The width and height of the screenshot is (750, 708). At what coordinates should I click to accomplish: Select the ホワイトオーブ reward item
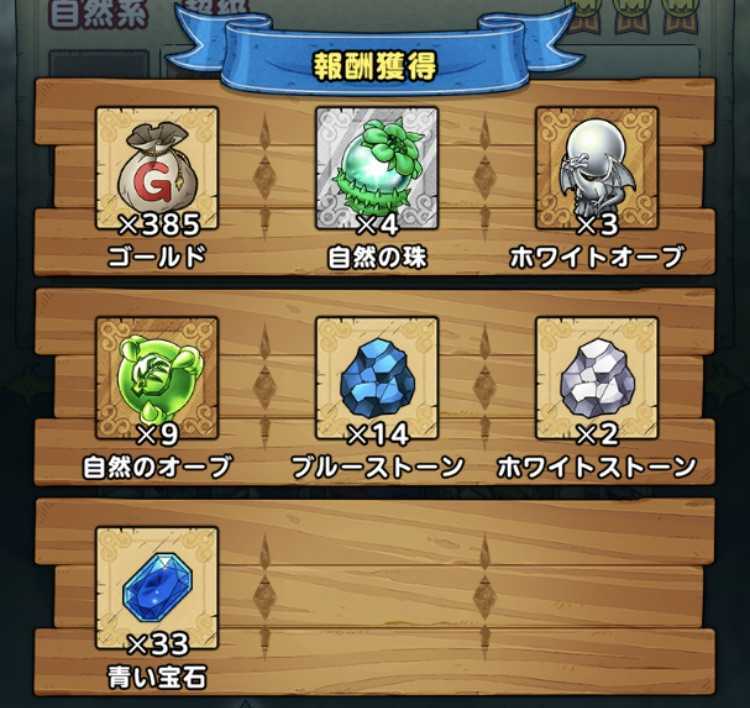[597, 170]
